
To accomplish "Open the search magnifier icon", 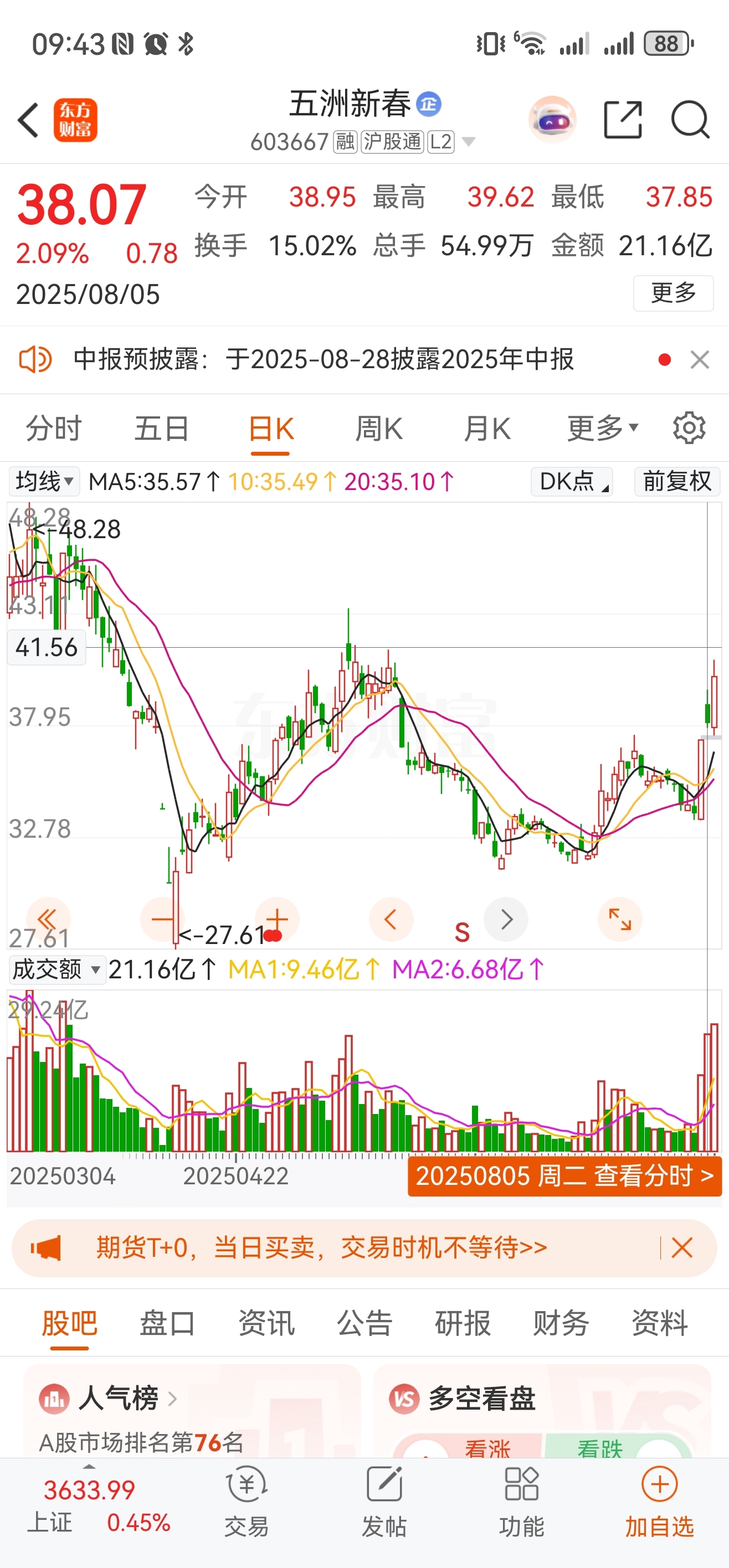I will click(690, 120).
